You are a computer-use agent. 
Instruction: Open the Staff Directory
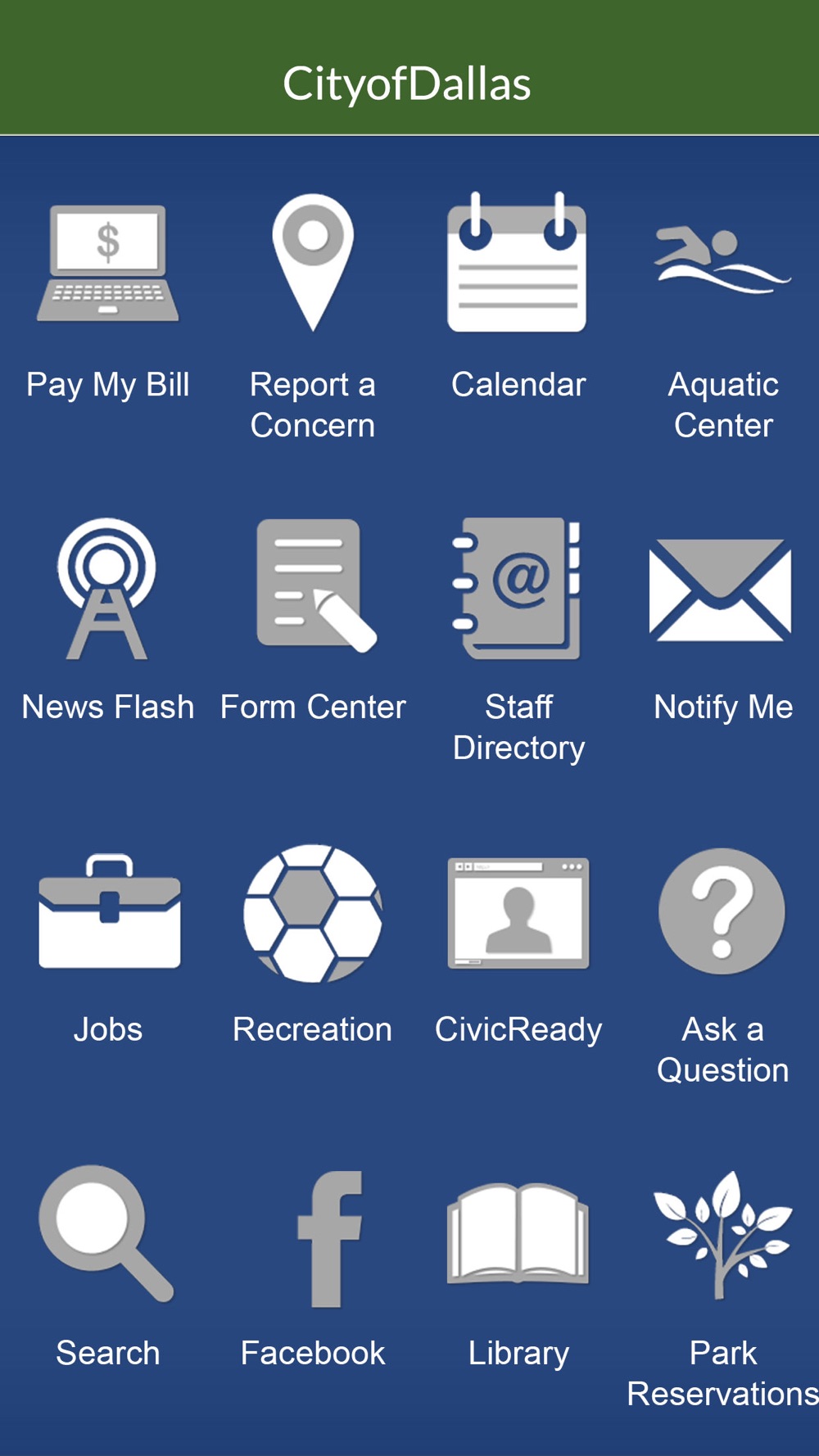(x=518, y=640)
